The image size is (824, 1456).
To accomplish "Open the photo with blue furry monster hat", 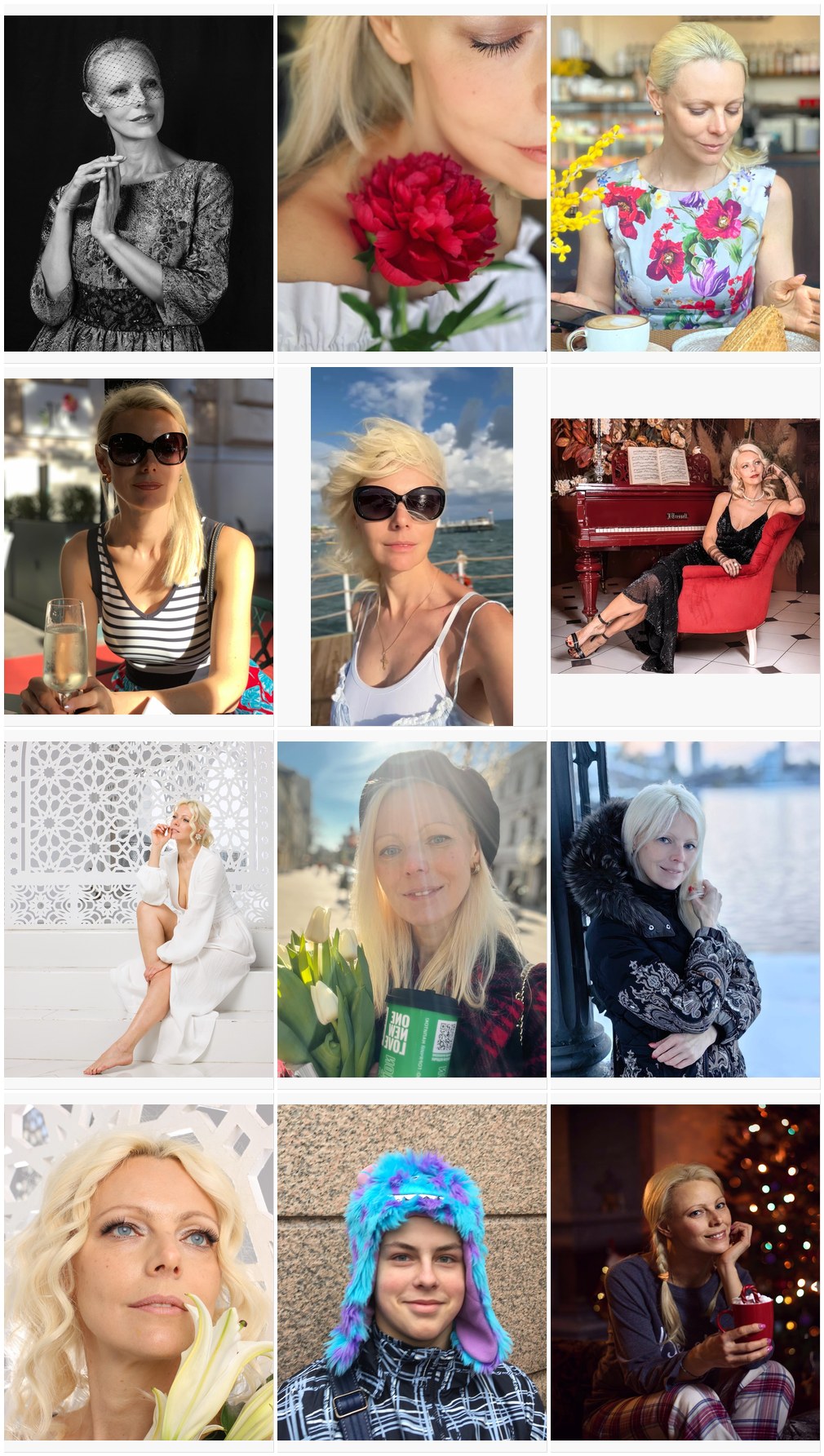I will tap(412, 1272).
